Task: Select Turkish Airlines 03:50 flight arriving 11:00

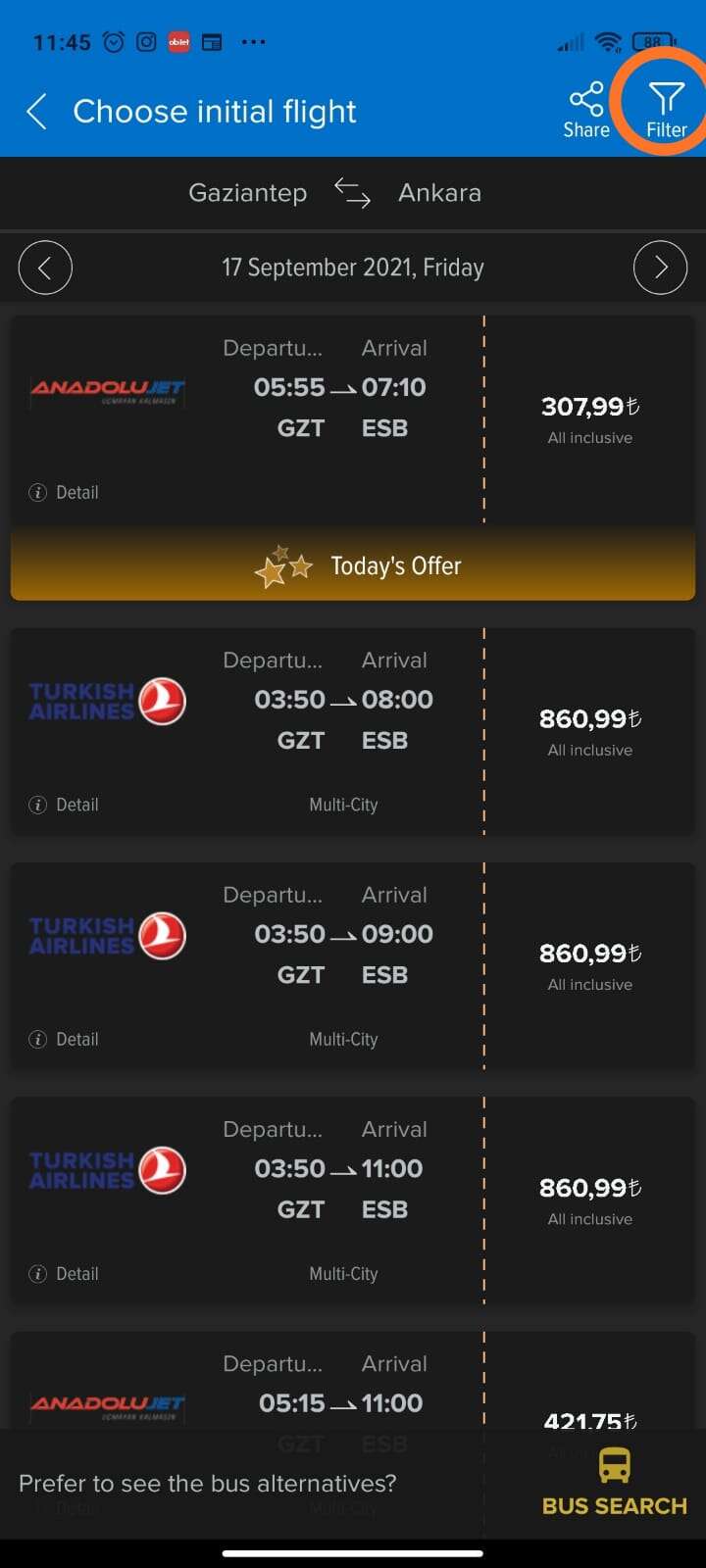Action: pos(353,1200)
